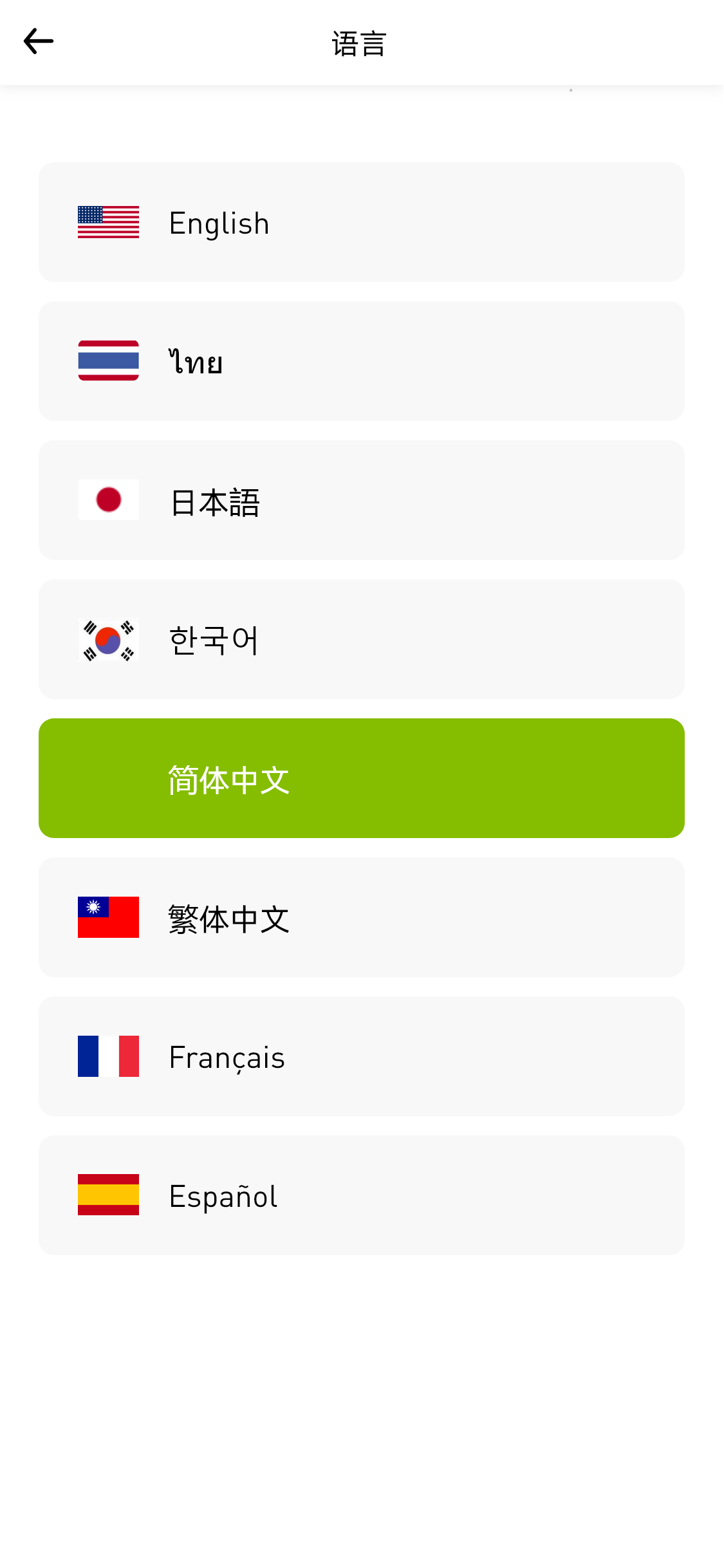The width and height of the screenshot is (724, 1568).
Task: Select 한국어 language option
Action: click(x=361, y=639)
